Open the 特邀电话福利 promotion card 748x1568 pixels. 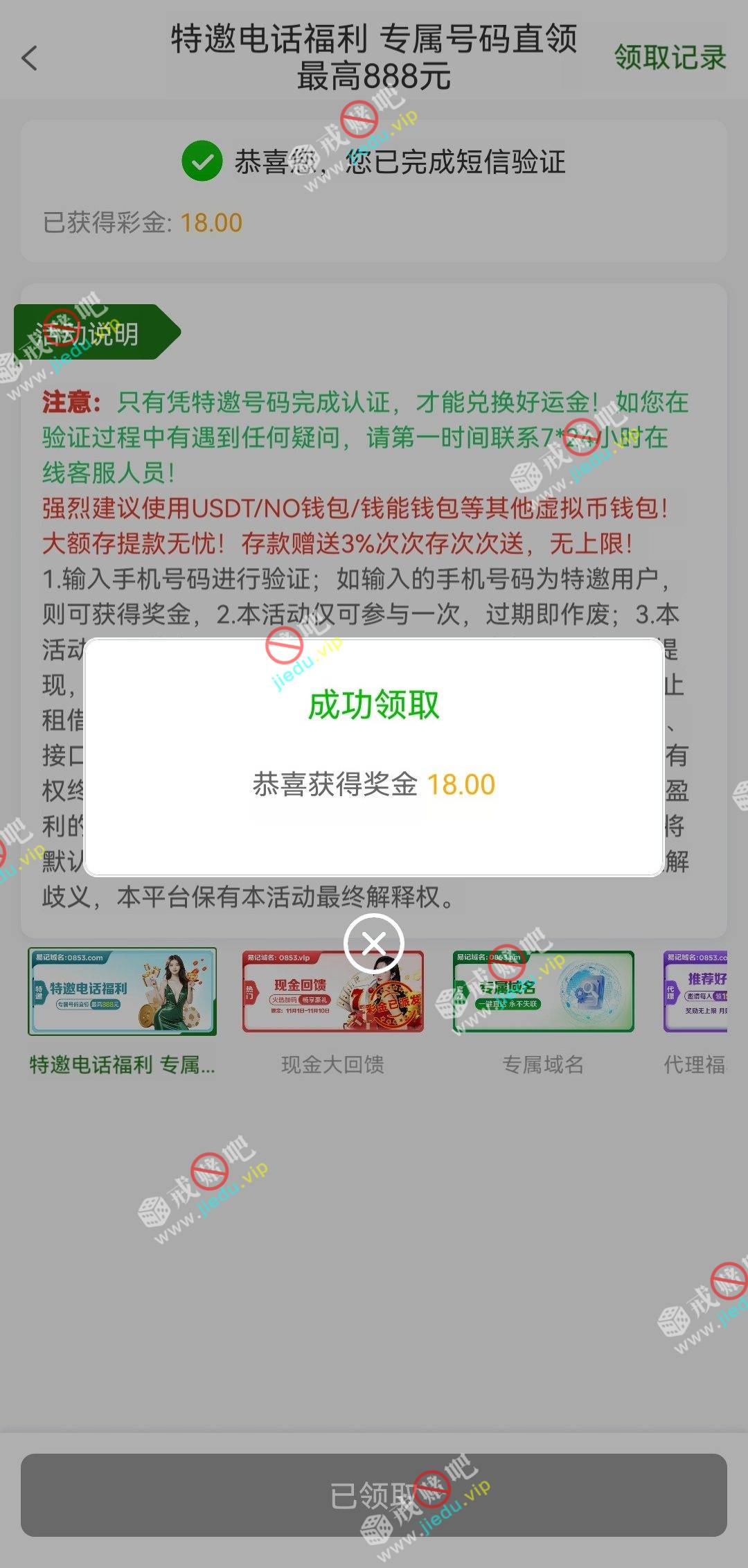[123, 992]
